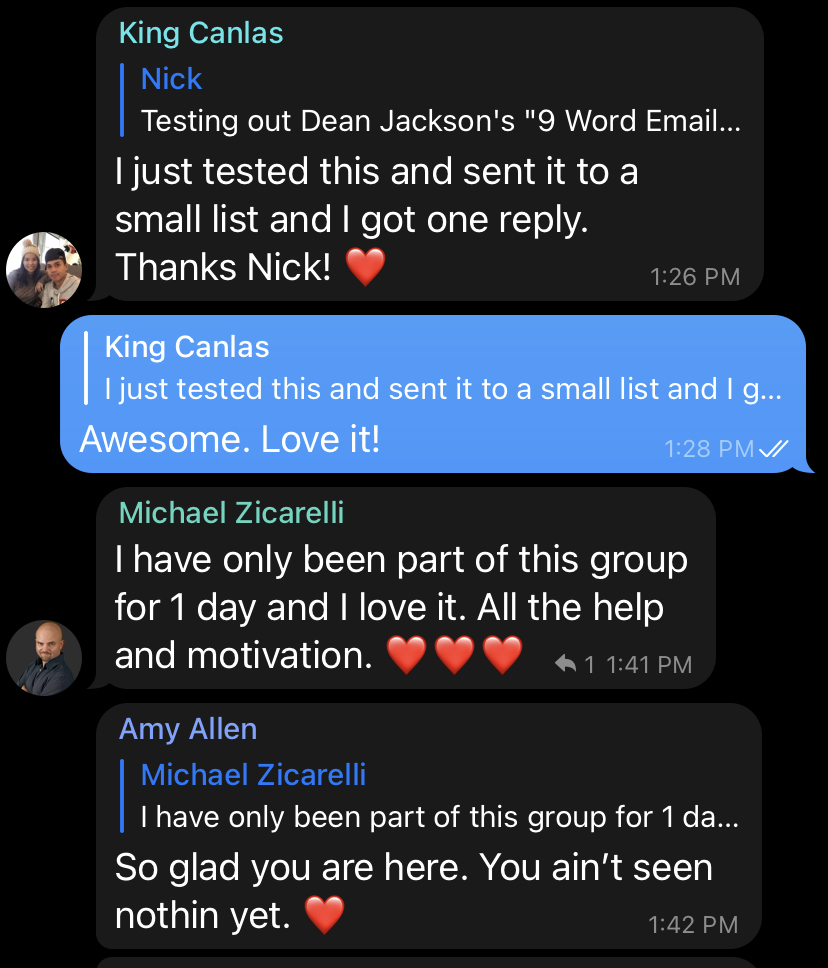This screenshot has width=828, height=968.
Task: Click the third heart emoji in Michael's message
Action: pyautogui.click(x=502, y=655)
